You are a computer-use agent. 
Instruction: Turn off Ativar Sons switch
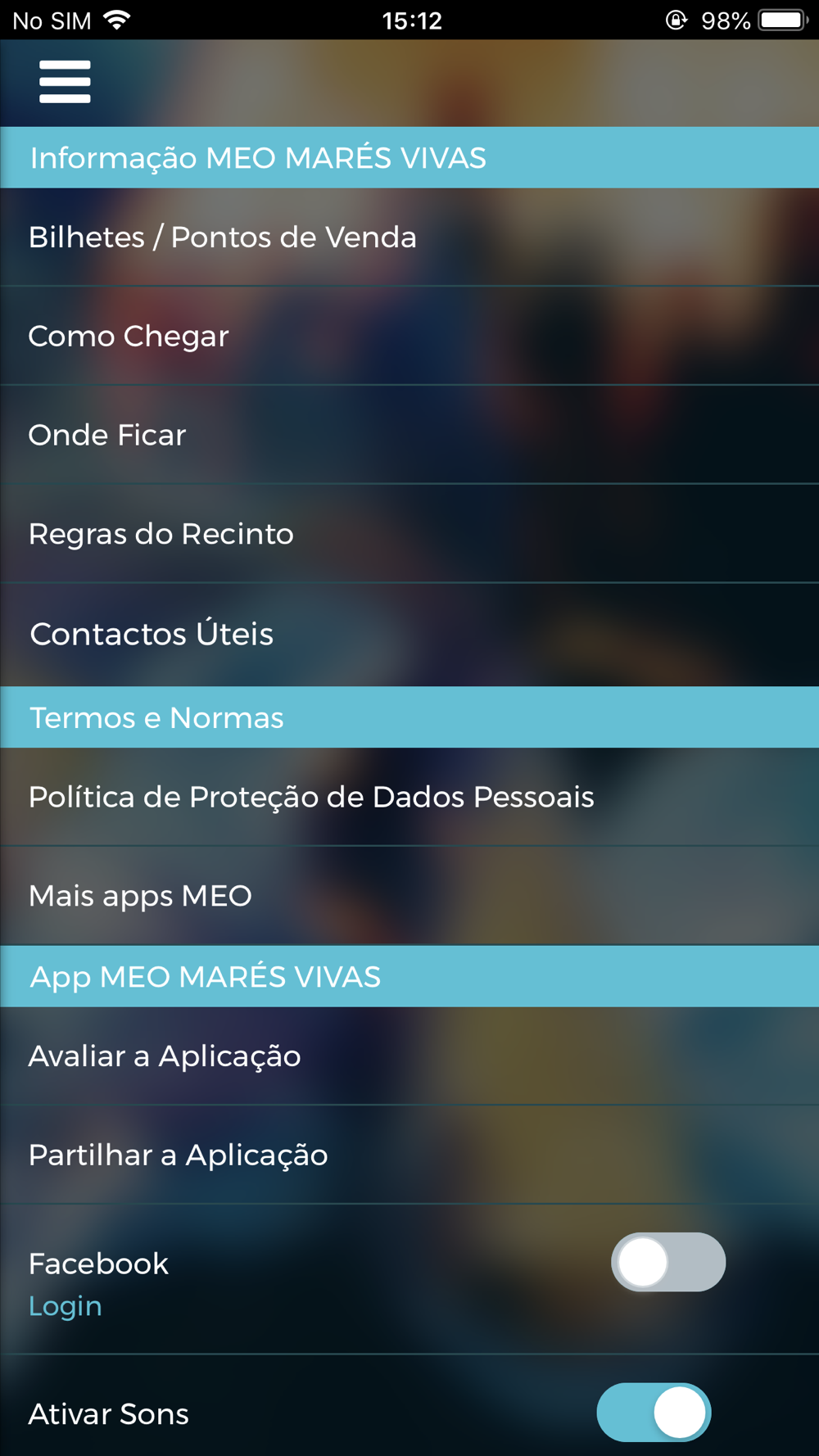pos(654,1413)
